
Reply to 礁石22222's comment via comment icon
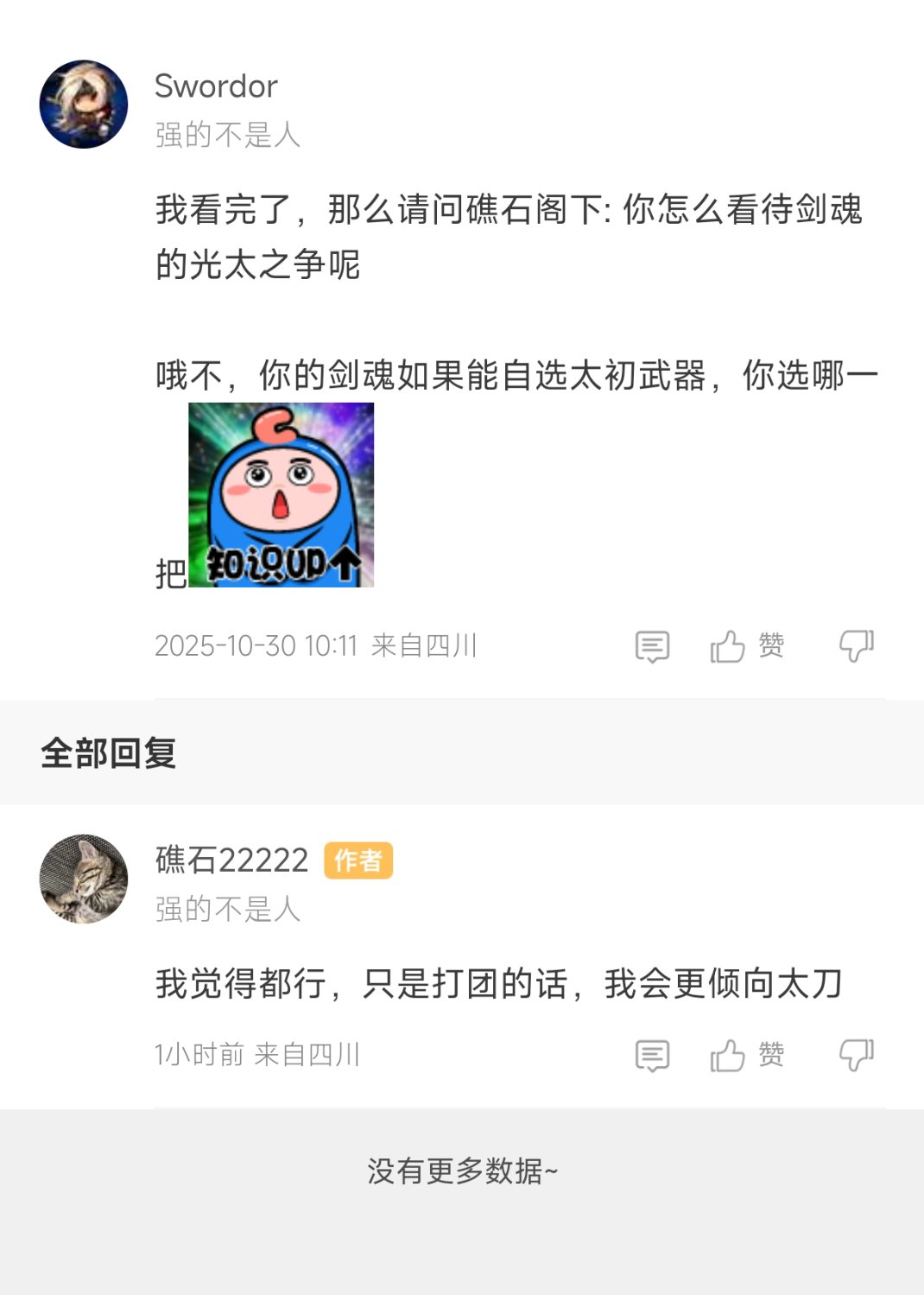click(x=652, y=1056)
